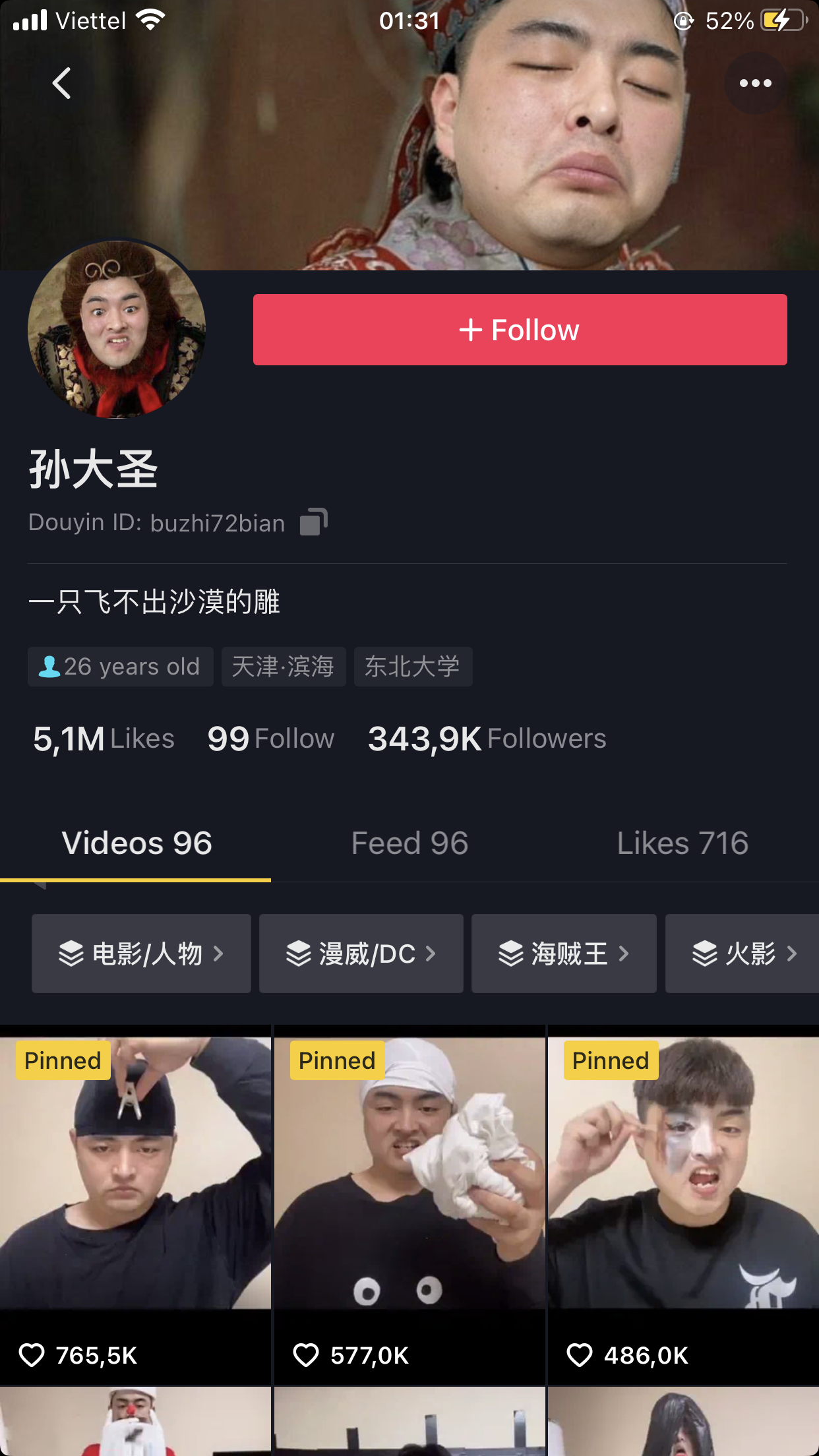The width and height of the screenshot is (819, 1456).
Task: View the 99 Follow list
Action: [271, 739]
